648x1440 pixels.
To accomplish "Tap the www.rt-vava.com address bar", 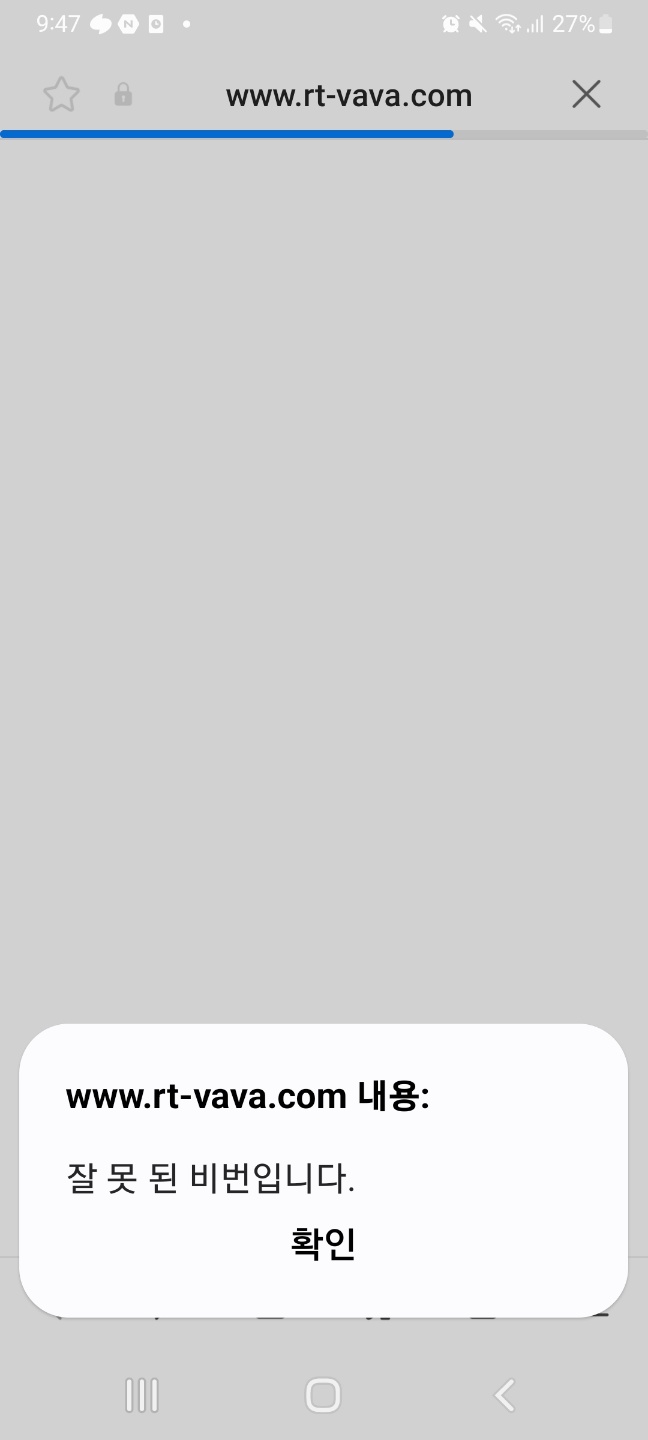I will [x=348, y=96].
